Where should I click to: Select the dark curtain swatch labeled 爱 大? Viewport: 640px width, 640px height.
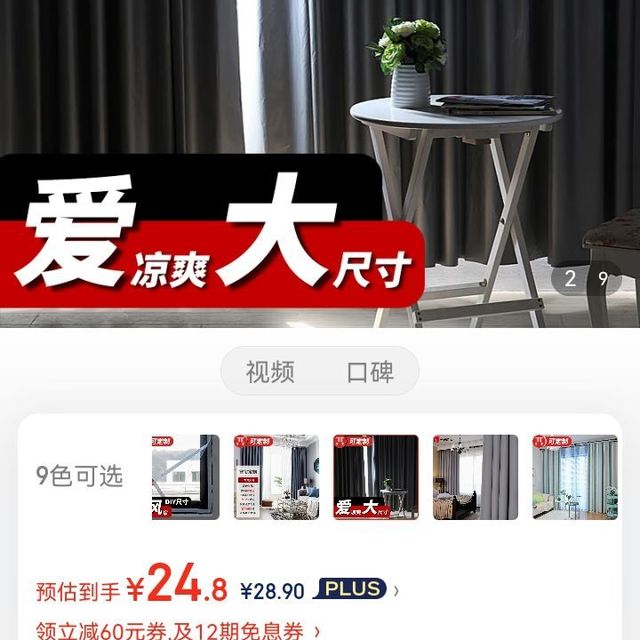point(376,477)
